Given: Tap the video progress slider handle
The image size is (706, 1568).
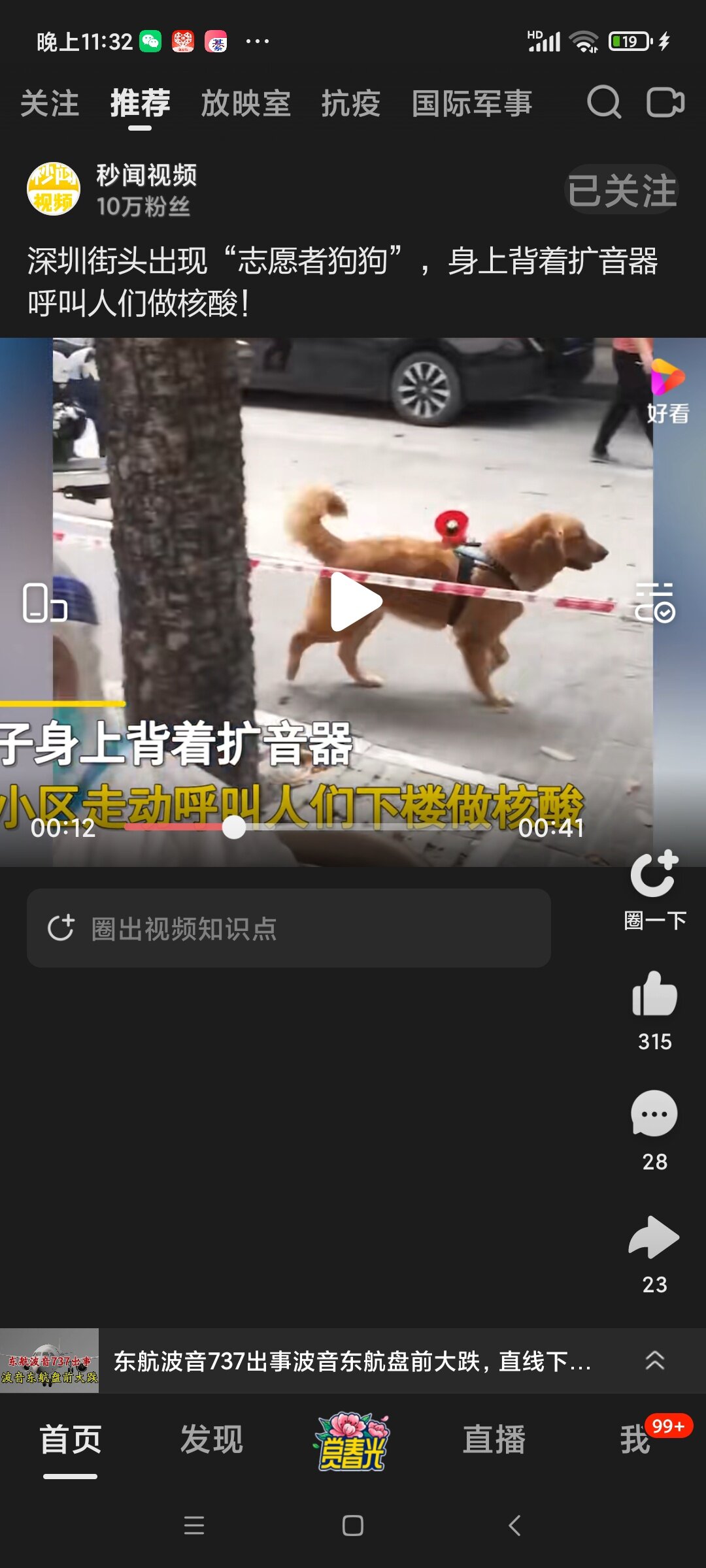Looking at the screenshot, I should (x=234, y=827).
